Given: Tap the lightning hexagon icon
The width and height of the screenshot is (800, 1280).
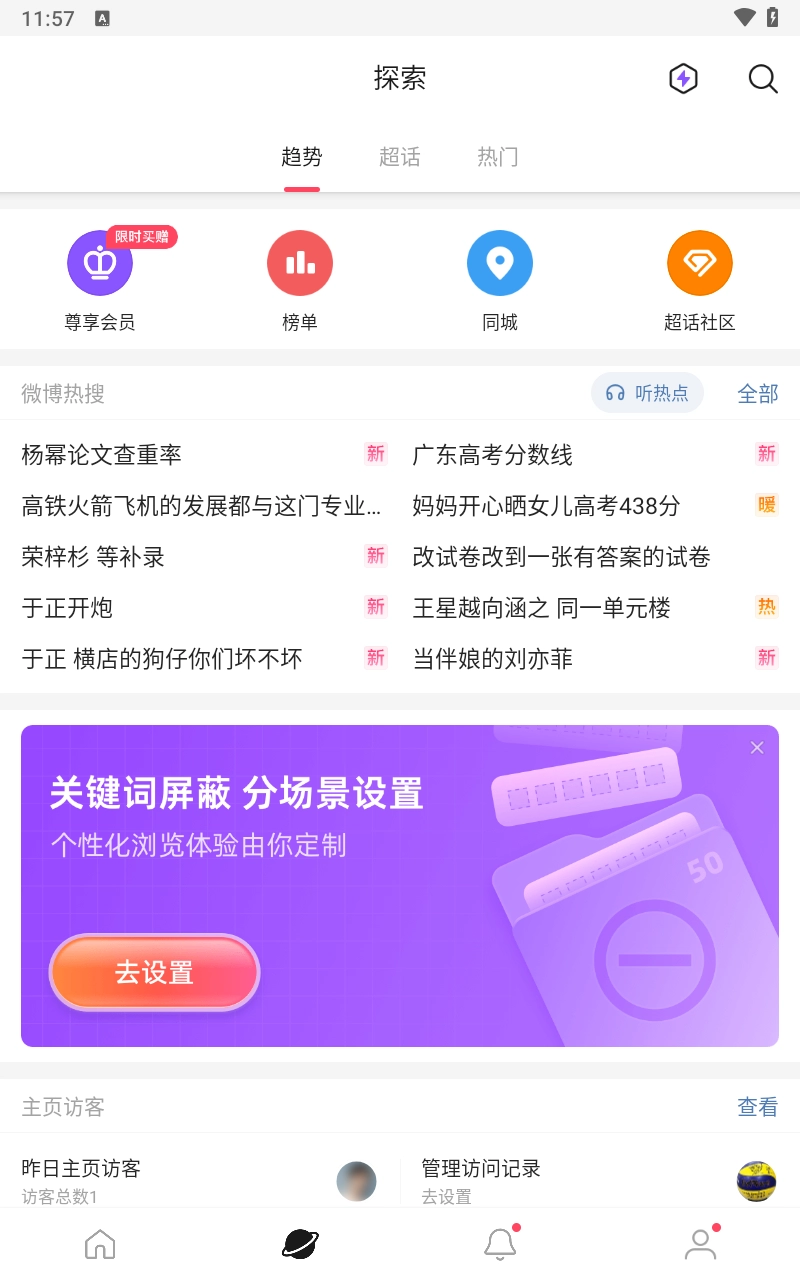Looking at the screenshot, I should click(x=683, y=79).
